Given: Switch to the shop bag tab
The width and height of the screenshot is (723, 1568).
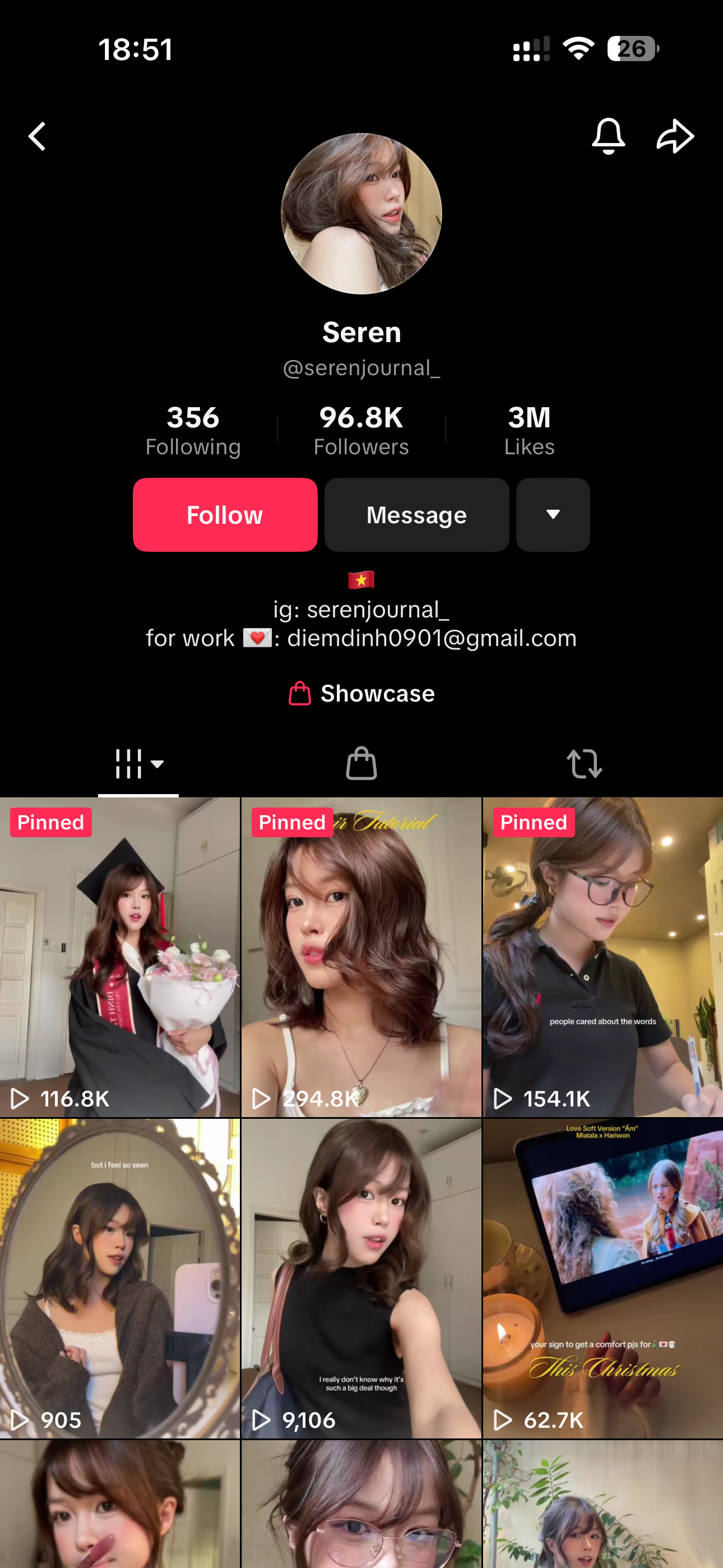Looking at the screenshot, I should coord(361,763).
